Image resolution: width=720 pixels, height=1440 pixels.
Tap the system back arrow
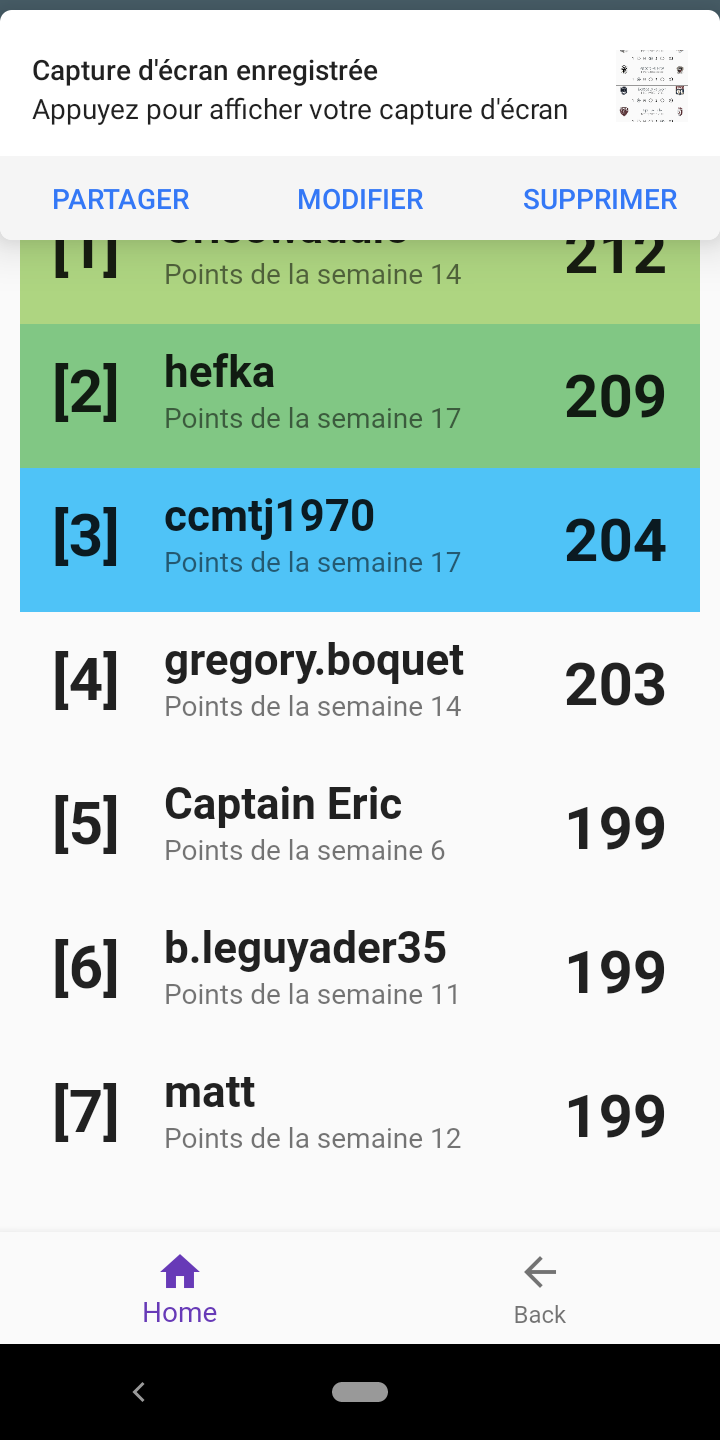139,1392
